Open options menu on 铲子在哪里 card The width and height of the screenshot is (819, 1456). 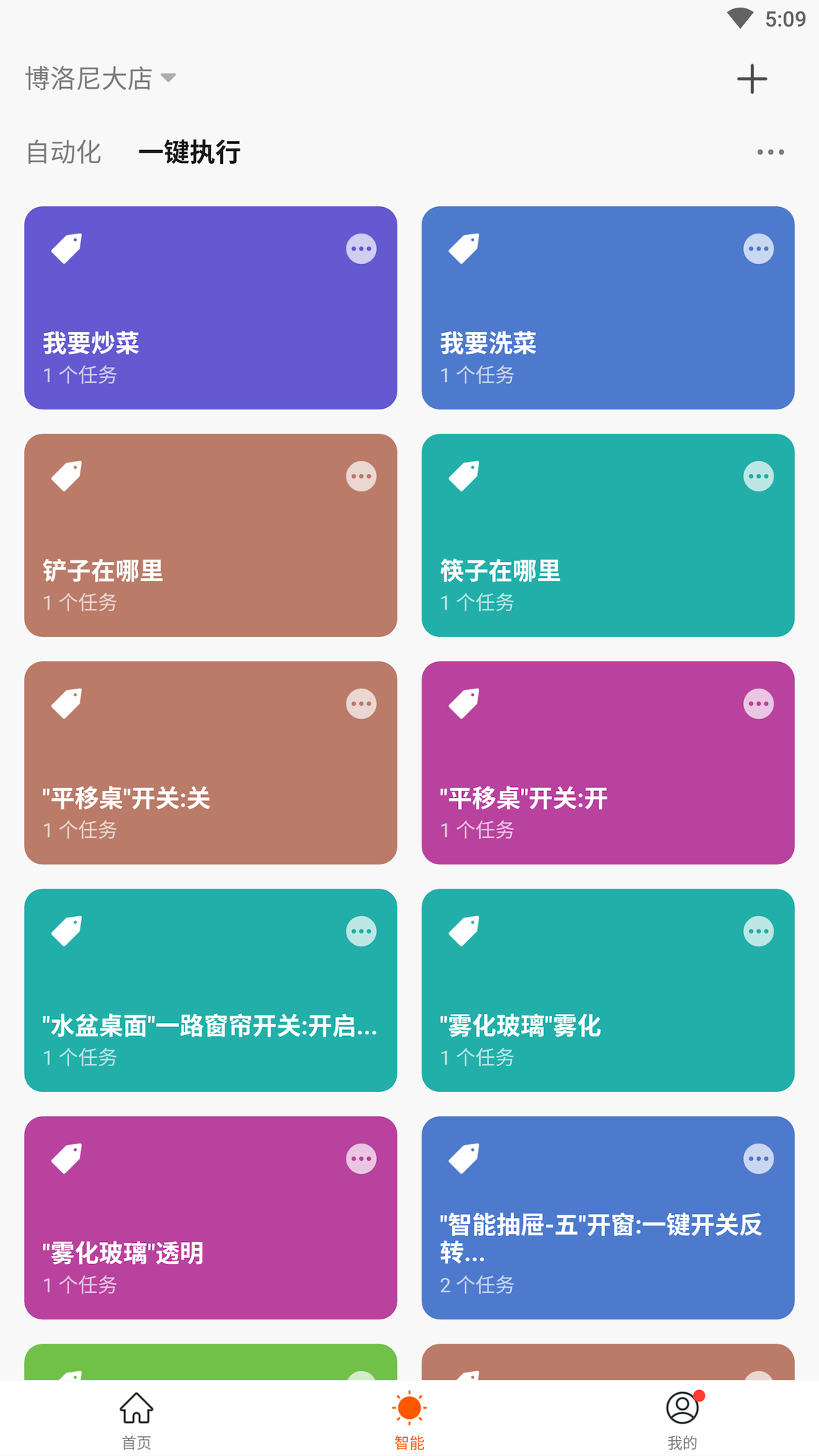(362, 475)
